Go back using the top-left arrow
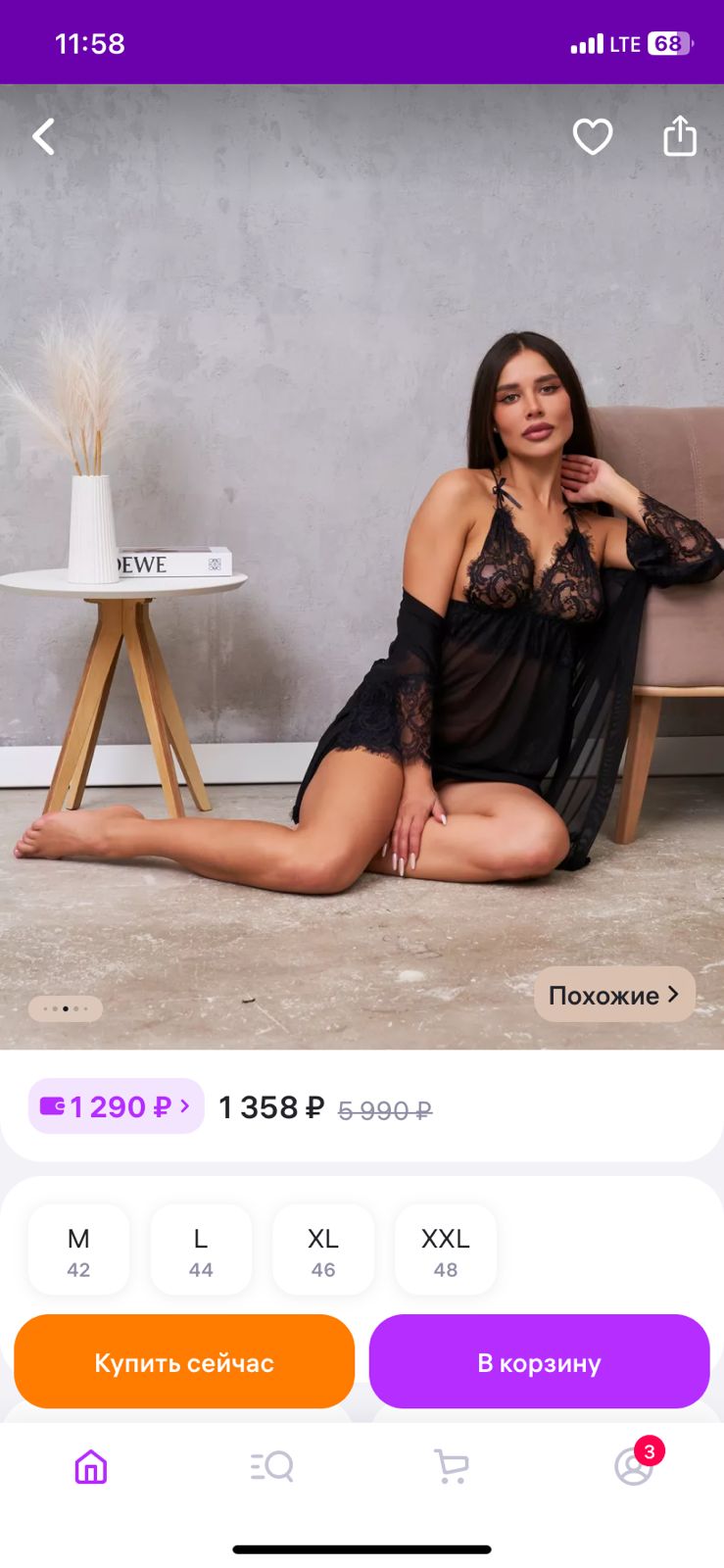 44,136
